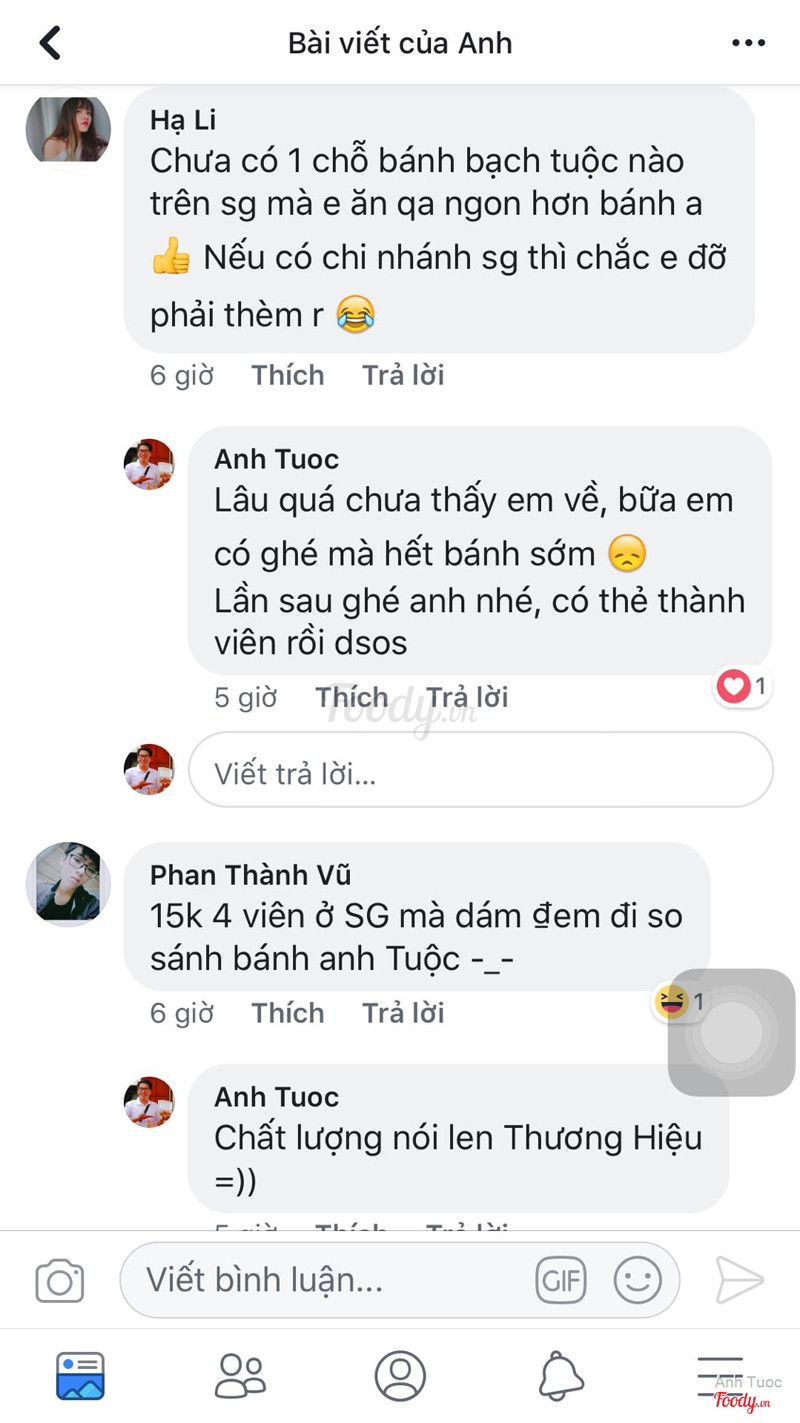The image size is (800, 1423).
Task: Switch to the Friends tab
Action: (241, 1376)
